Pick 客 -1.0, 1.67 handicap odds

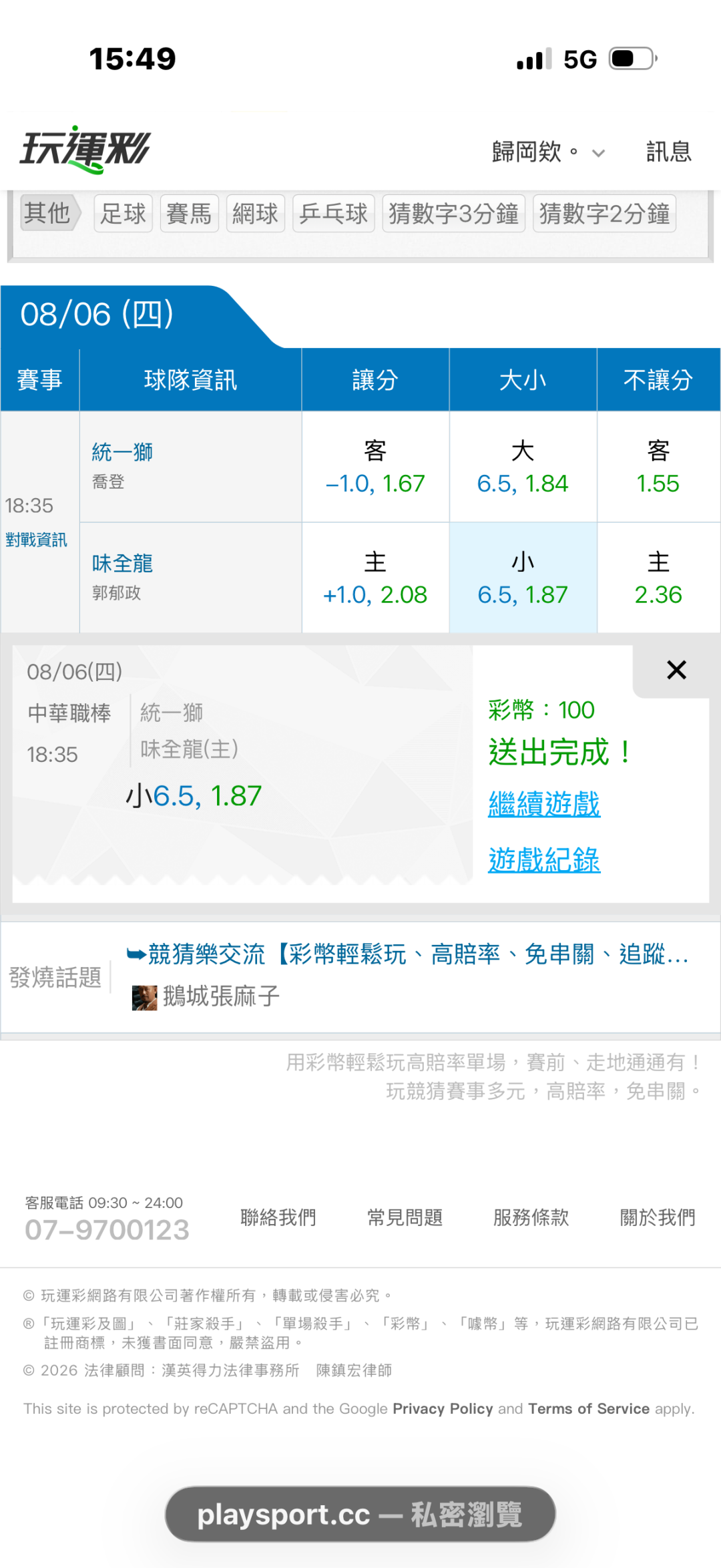(x=375, y=467)
